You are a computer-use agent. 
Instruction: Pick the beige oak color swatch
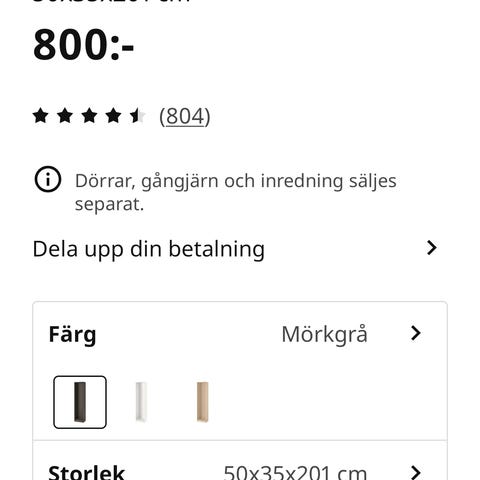pyautogui.click(x=203, y=402)
